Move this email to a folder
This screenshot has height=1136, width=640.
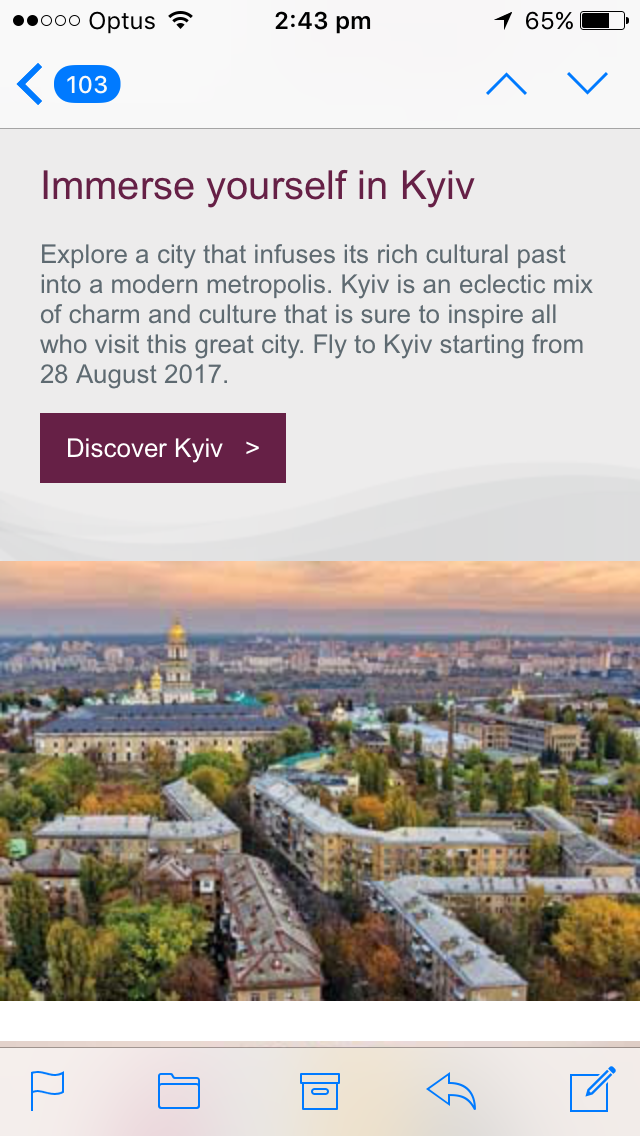point(179,1091)
